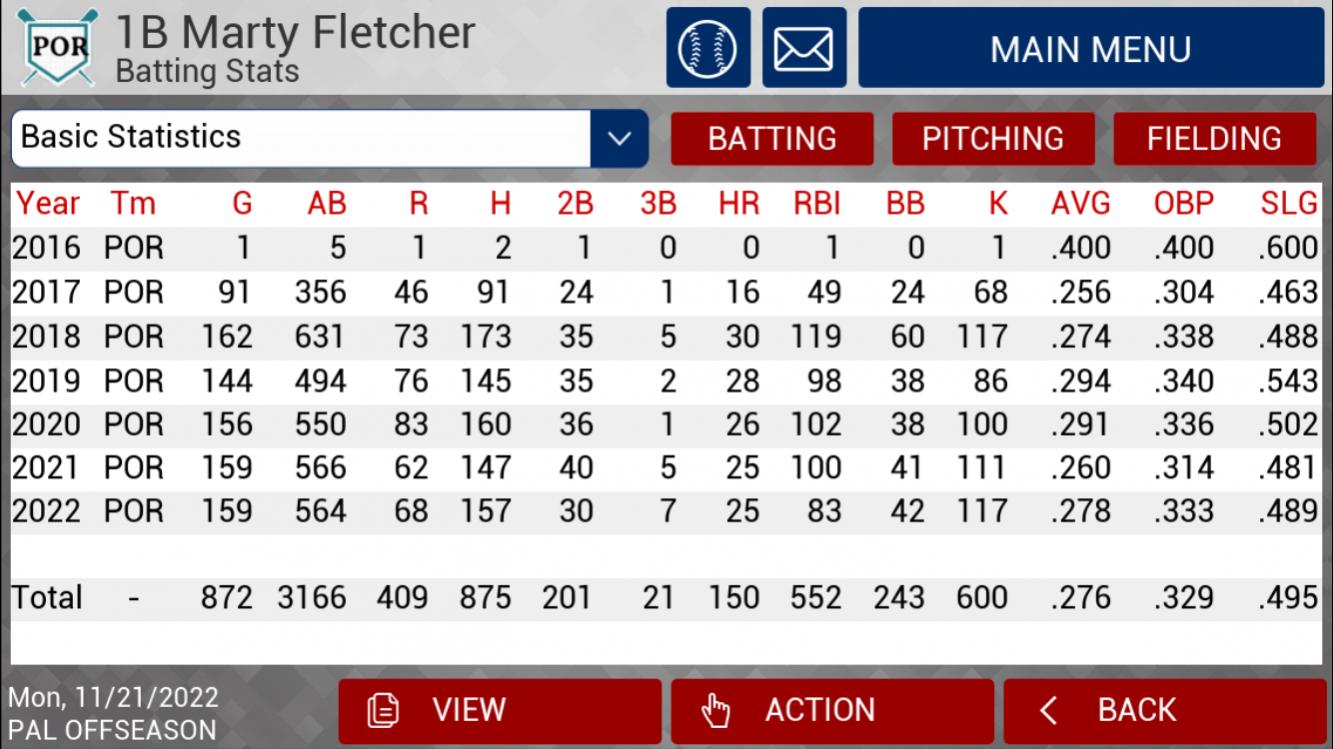Go to the Main Menu
This screenshot has height=749, width=1333.
pos(1091,48)
